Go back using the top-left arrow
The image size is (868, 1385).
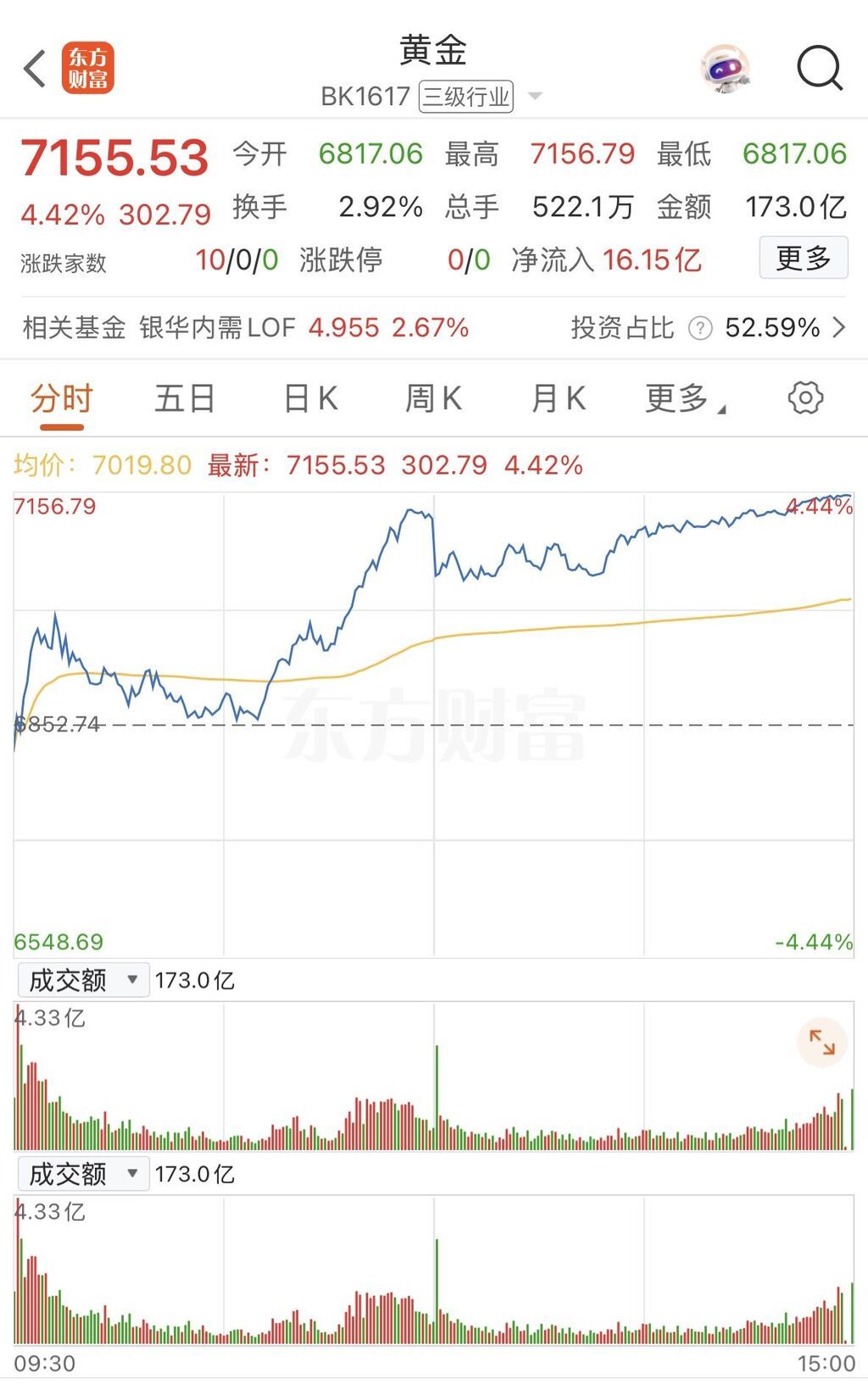[x=36, y=70]
